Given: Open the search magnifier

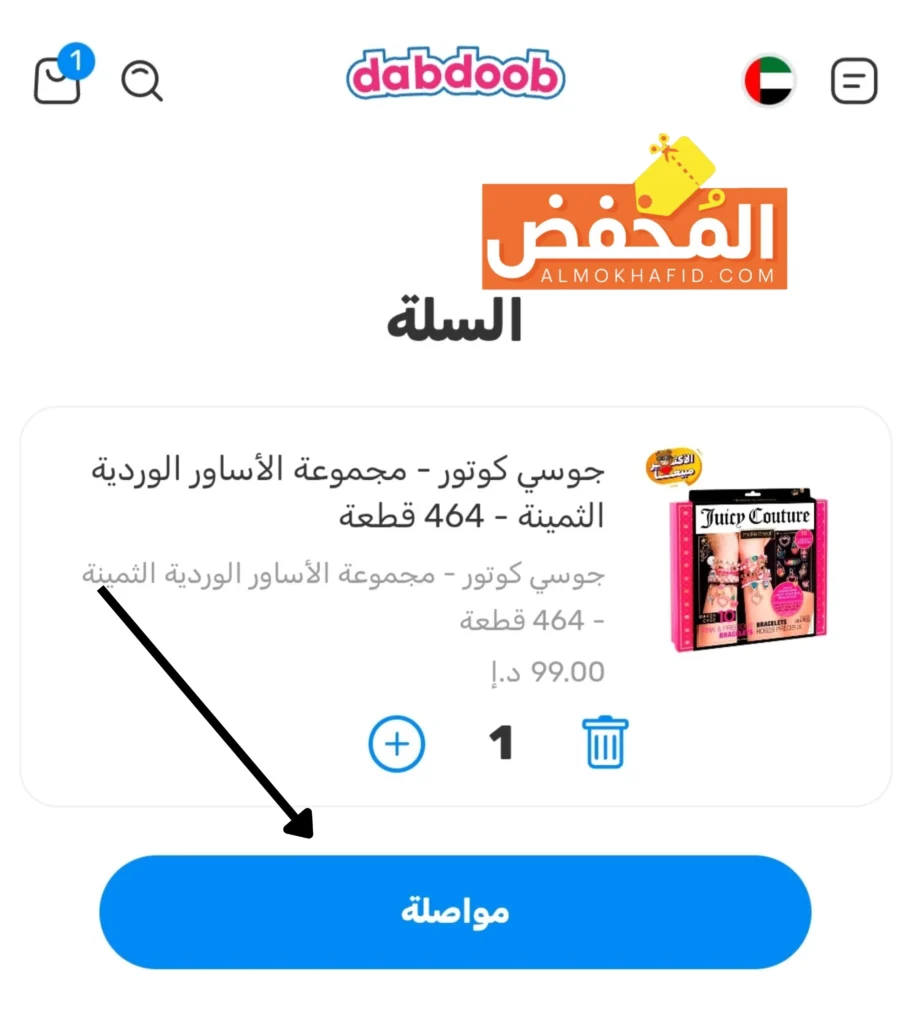Looking at the screenshot, I should point(142,81).
